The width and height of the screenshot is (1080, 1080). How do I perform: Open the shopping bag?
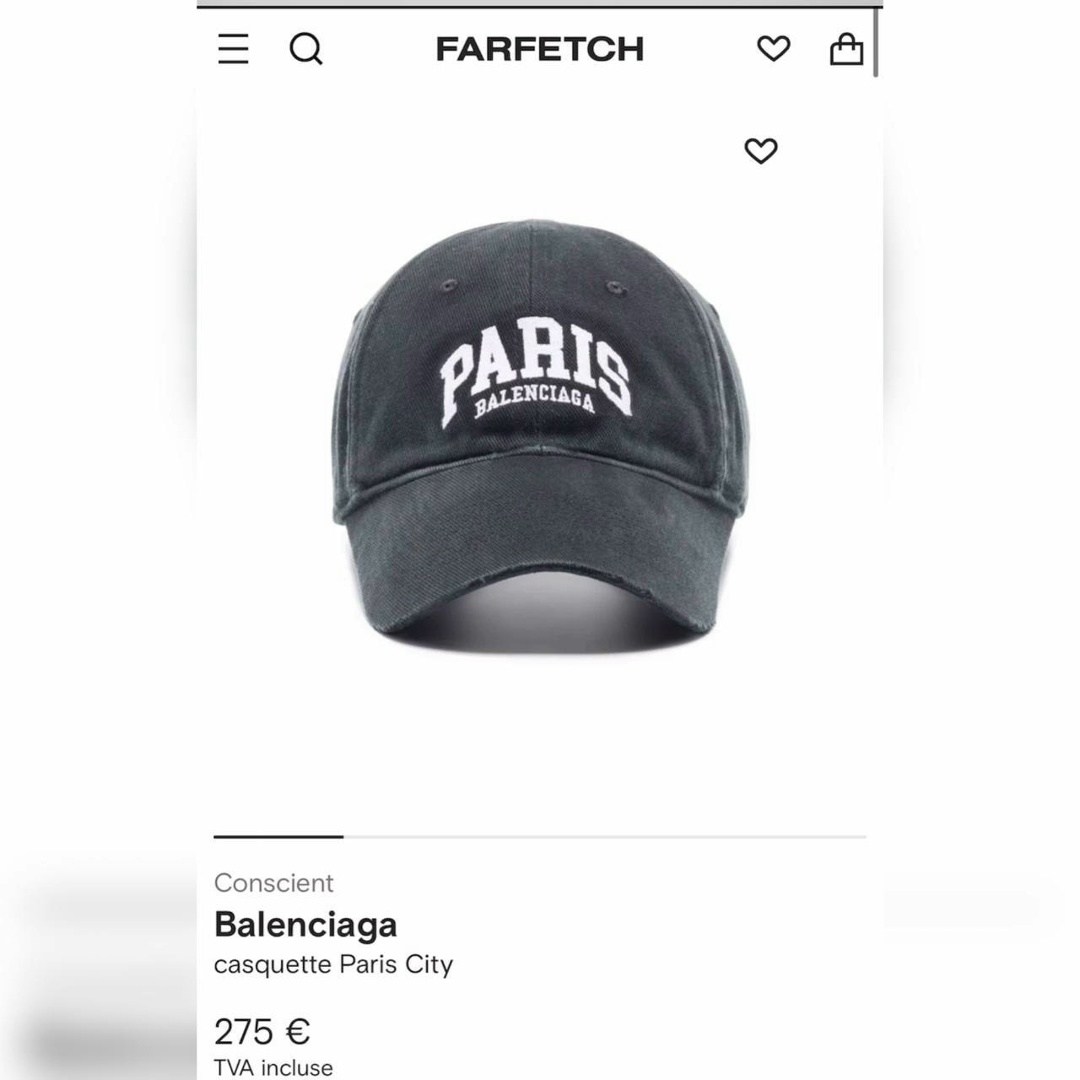tap(847, 49)
